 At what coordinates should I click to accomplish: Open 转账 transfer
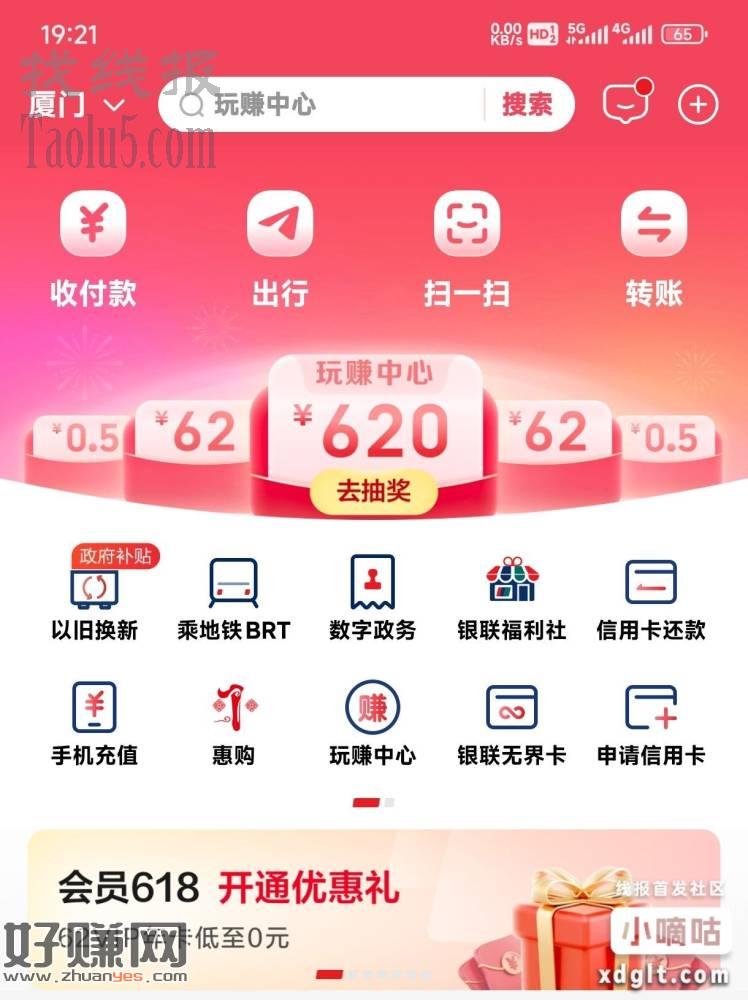click(x=654, y=248)
